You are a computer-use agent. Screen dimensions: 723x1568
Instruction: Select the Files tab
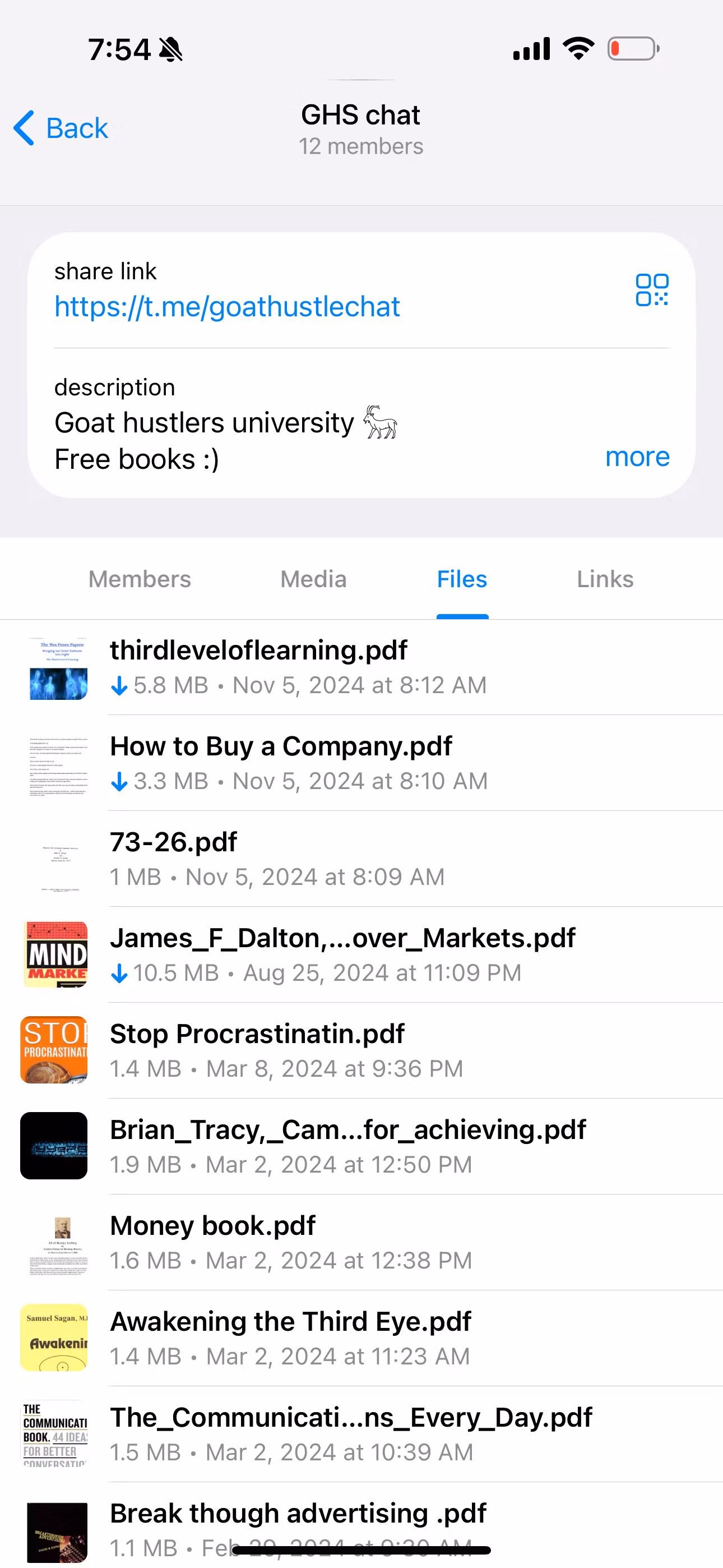click(x=462, y=579)
